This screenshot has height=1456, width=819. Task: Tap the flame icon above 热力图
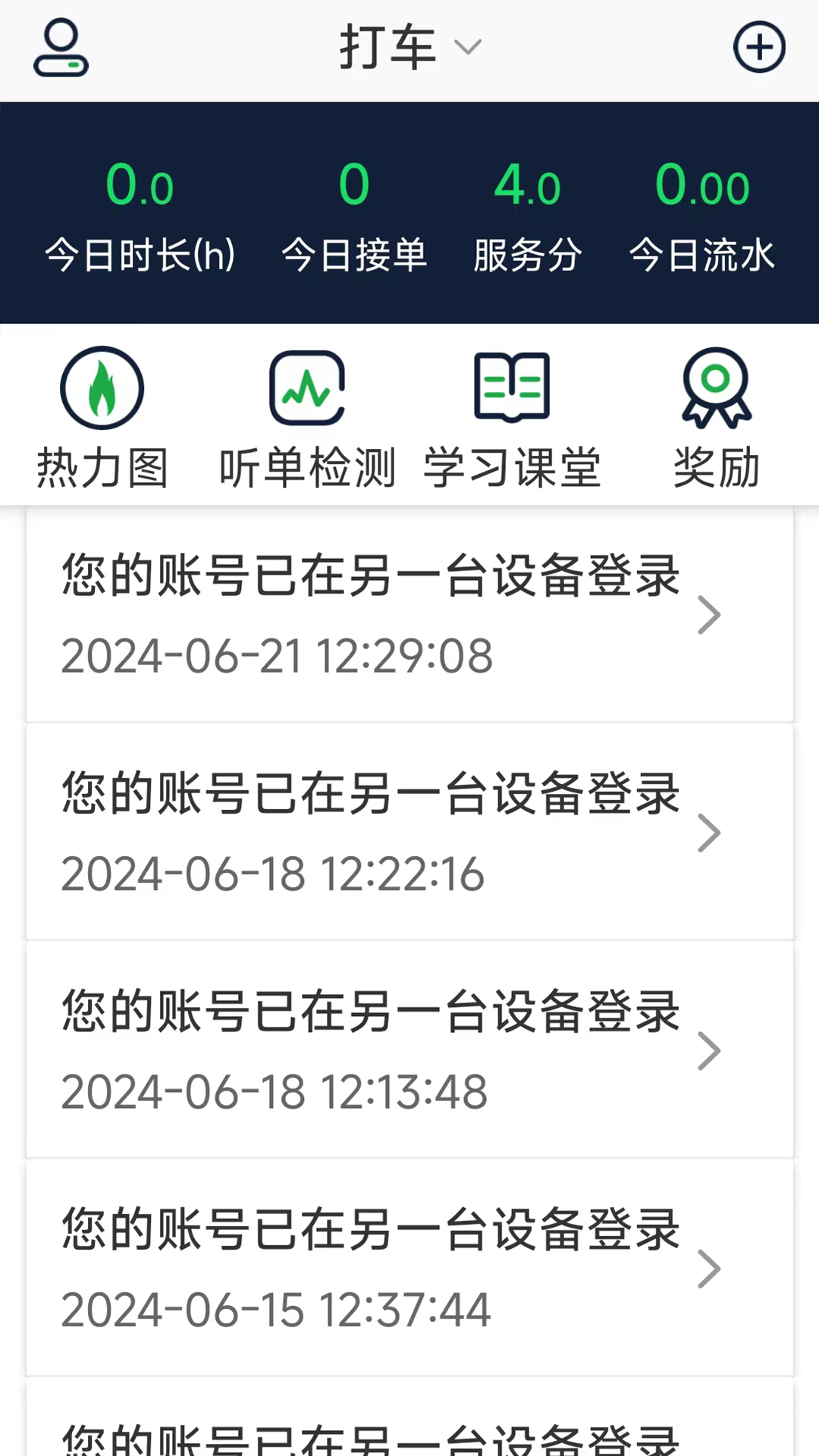click(x=102, y=388)
